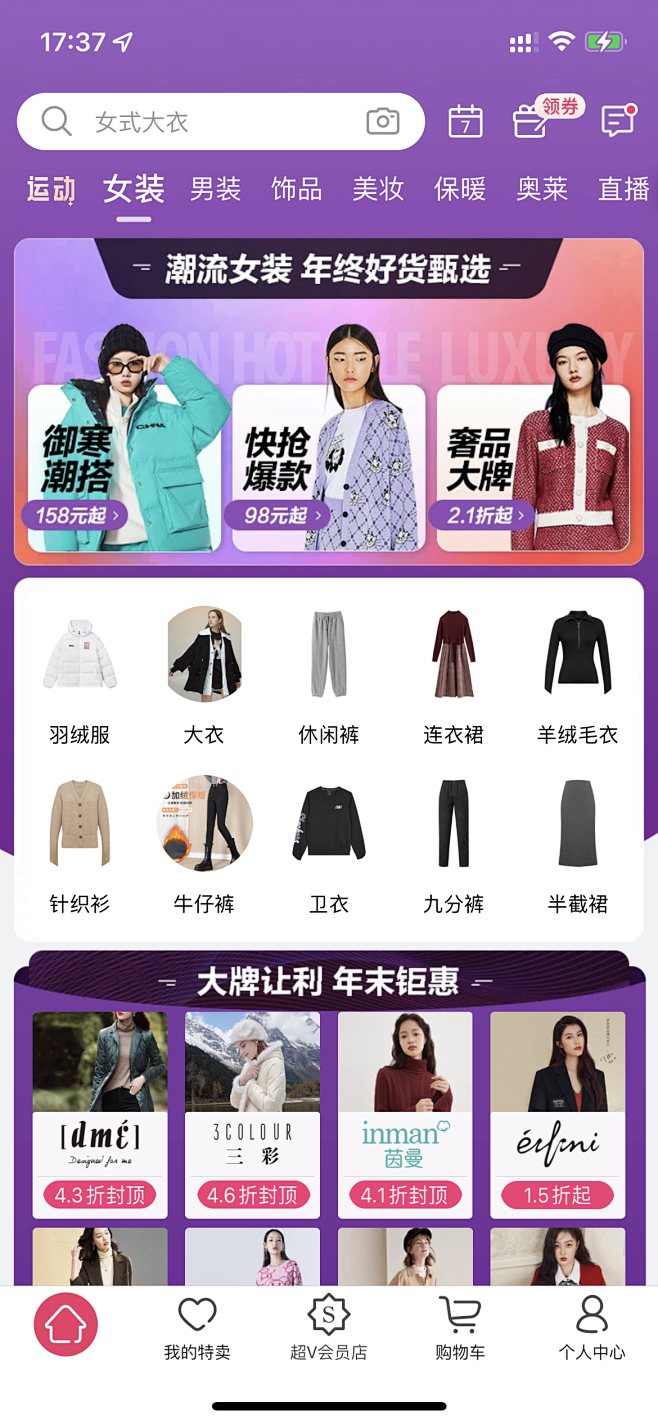Open the messages icon
Image resolution: width=658 pixels, height=1424 pixels.
coord(618,122)
